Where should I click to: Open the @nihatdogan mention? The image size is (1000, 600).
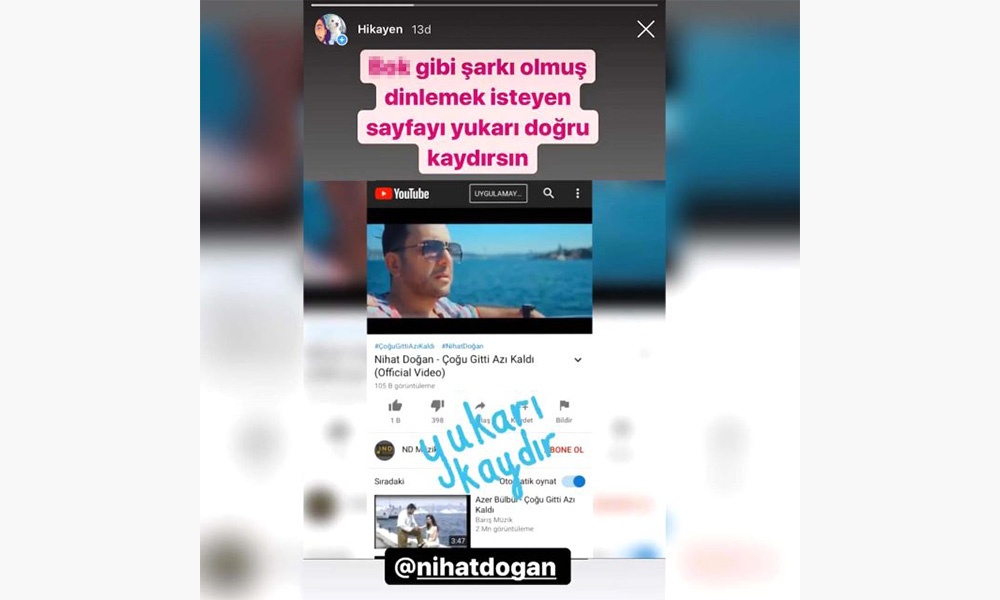click(478, 567)
